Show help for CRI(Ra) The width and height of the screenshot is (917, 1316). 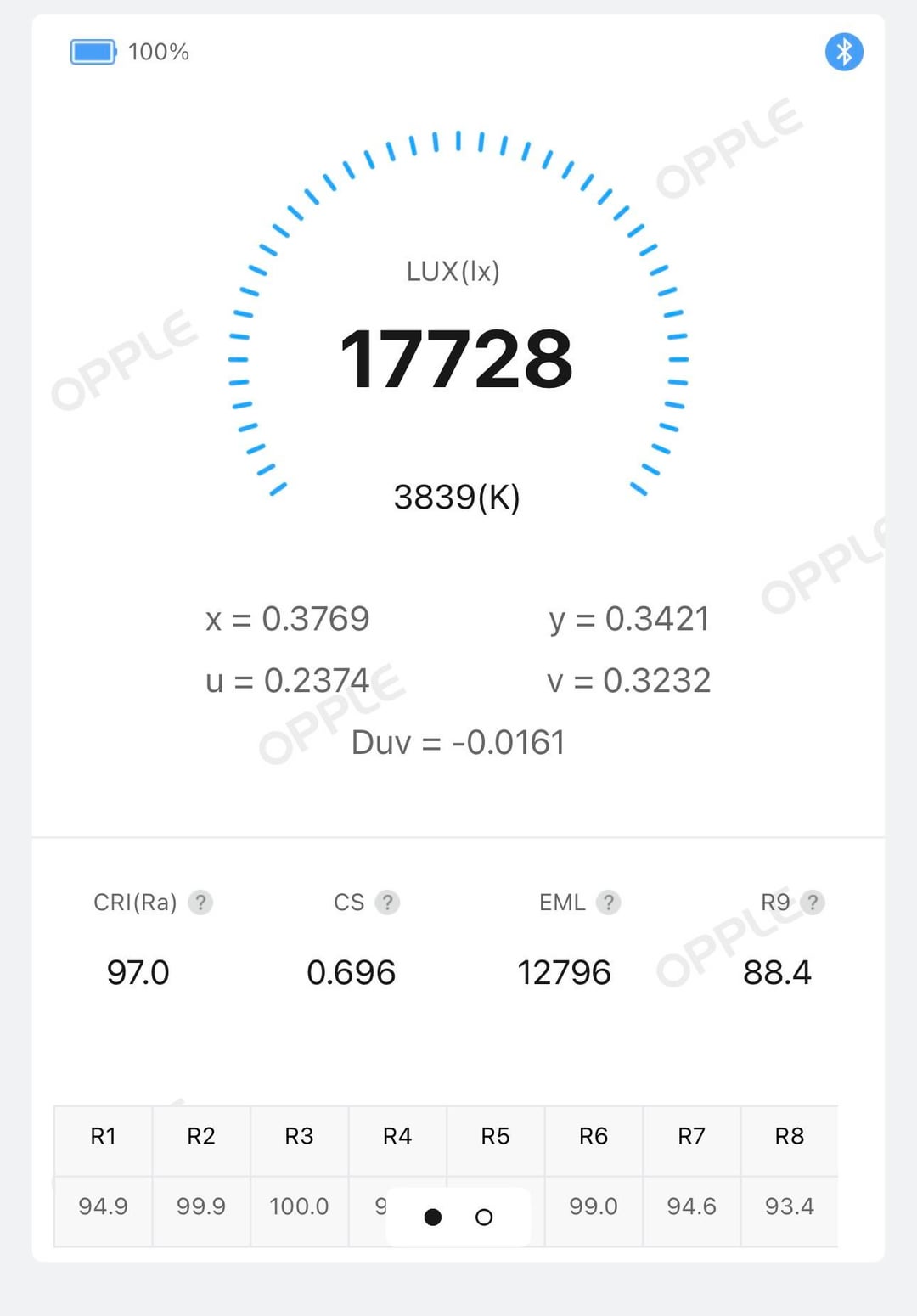click(200, 902)
